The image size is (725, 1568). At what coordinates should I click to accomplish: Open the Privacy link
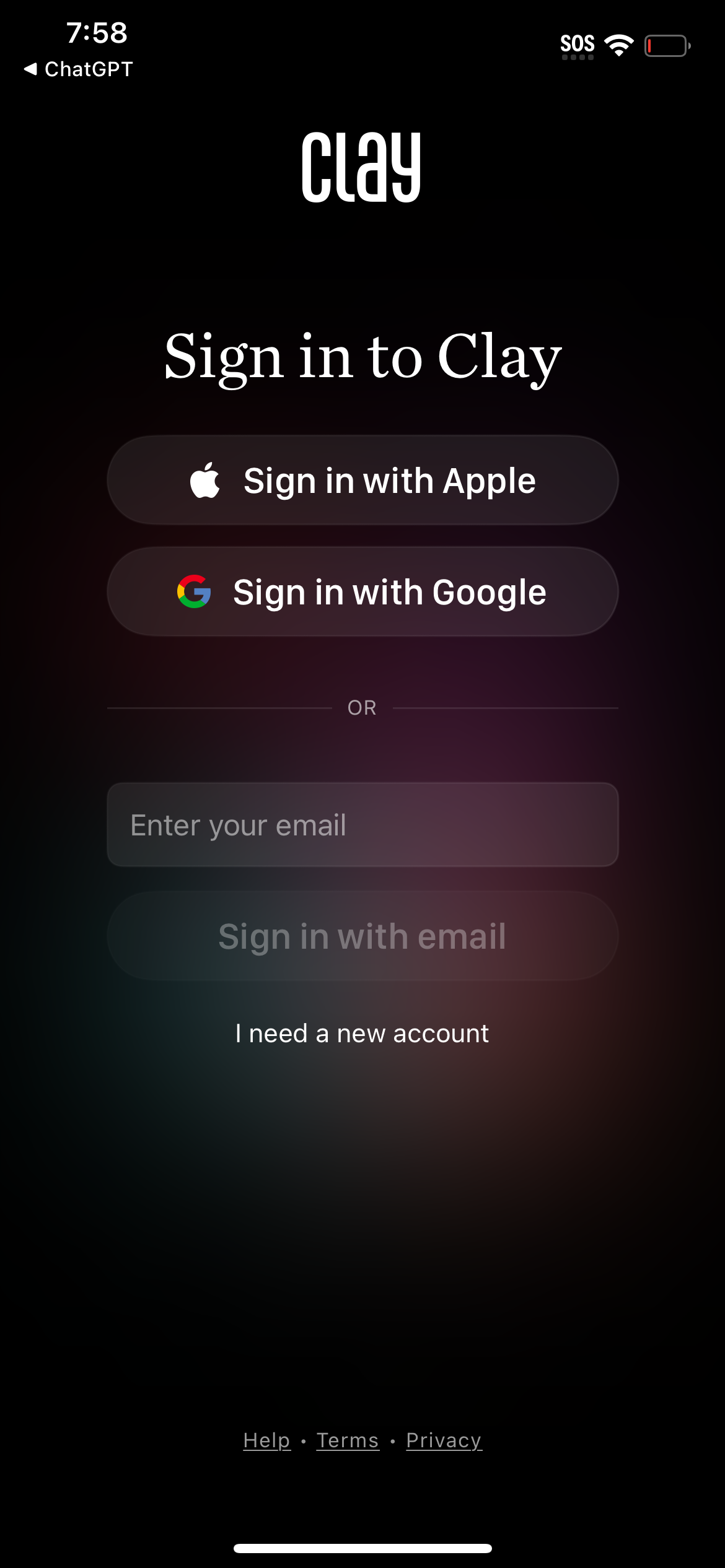point(444,1440)
